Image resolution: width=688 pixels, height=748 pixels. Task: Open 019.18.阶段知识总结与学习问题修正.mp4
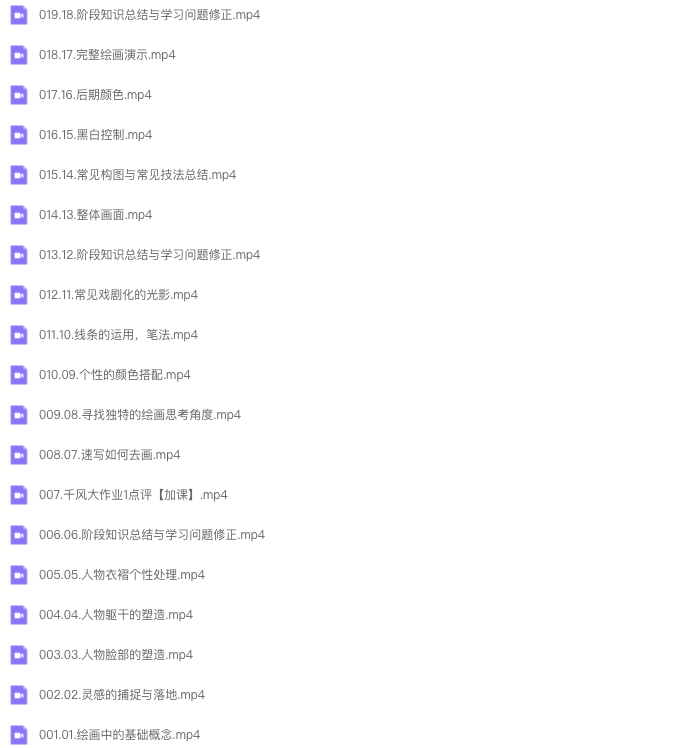pos(149,15)
